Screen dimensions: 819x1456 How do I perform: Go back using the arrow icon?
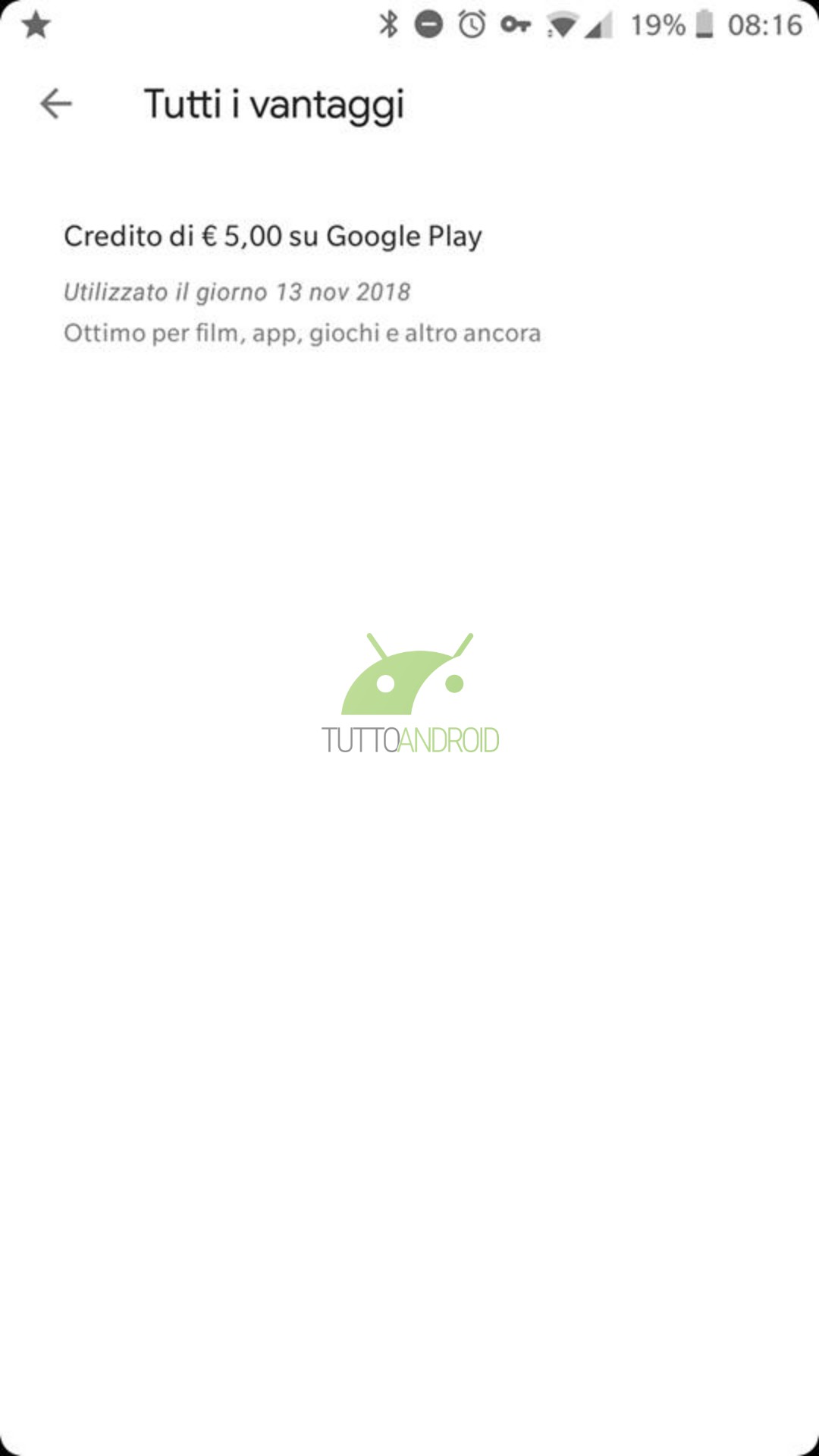tap(55, 104)
